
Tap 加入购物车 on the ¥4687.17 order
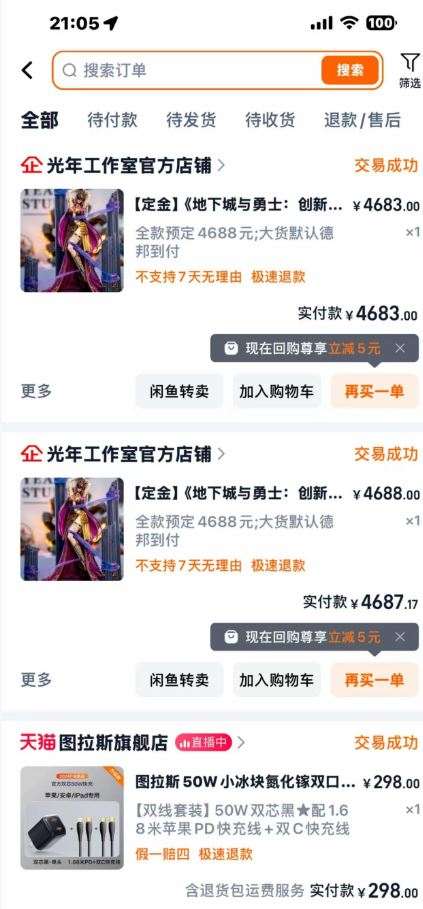tap(276, 679)
